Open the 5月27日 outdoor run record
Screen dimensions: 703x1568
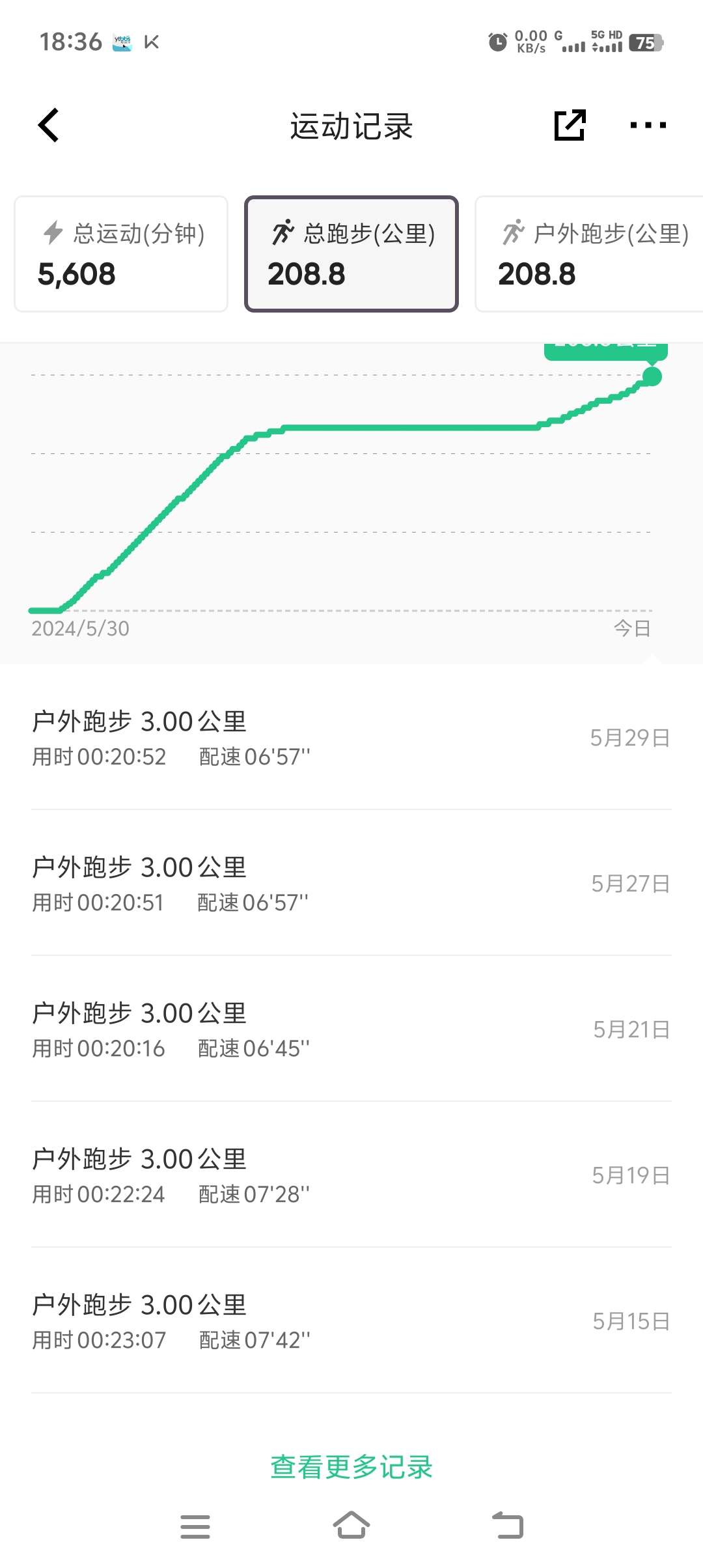[351, 884]
